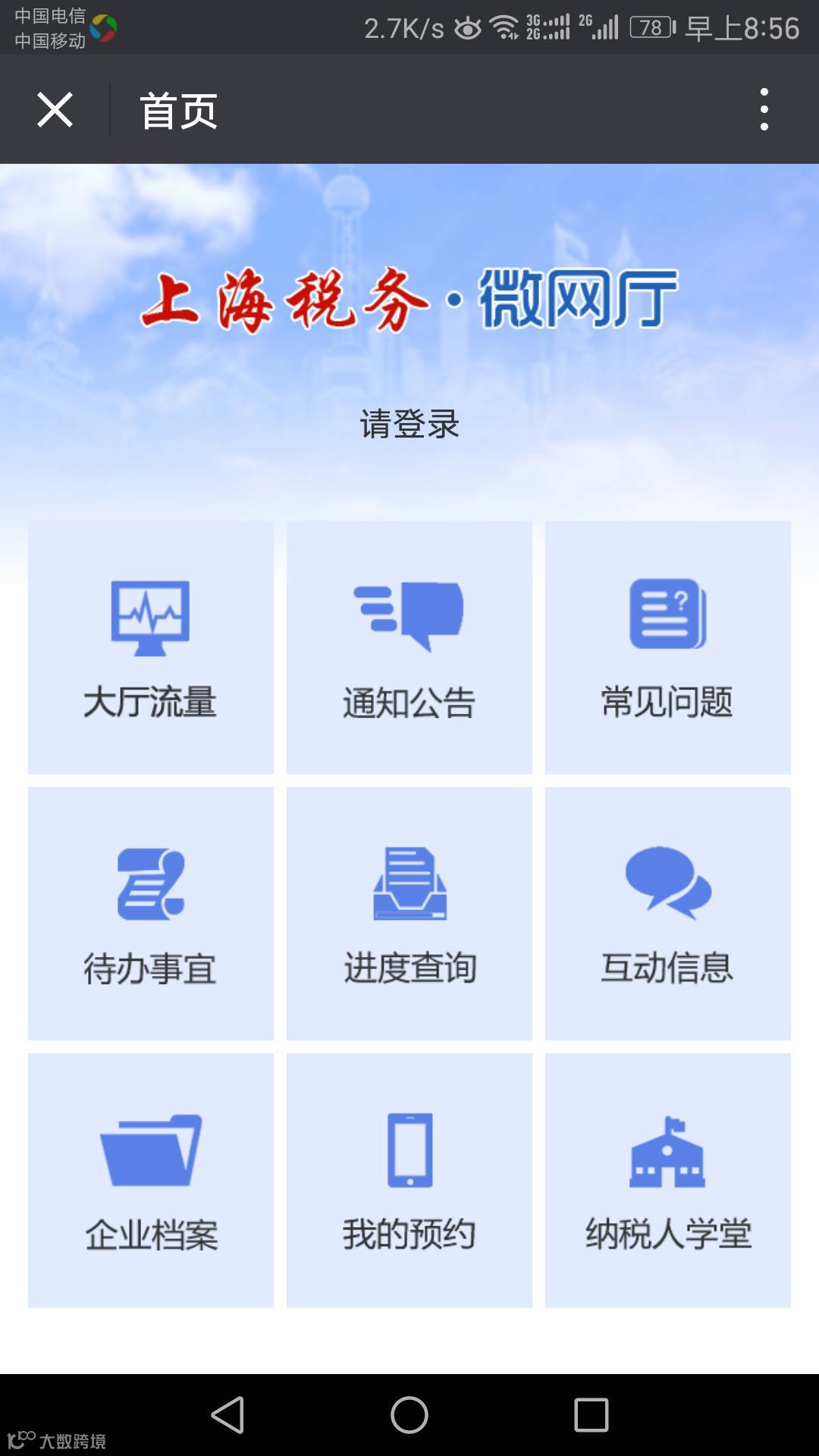The width and height of the screenshot is (819, 1456).
Task: Check 待办事宜 pending items
Action: pos(151,913)
